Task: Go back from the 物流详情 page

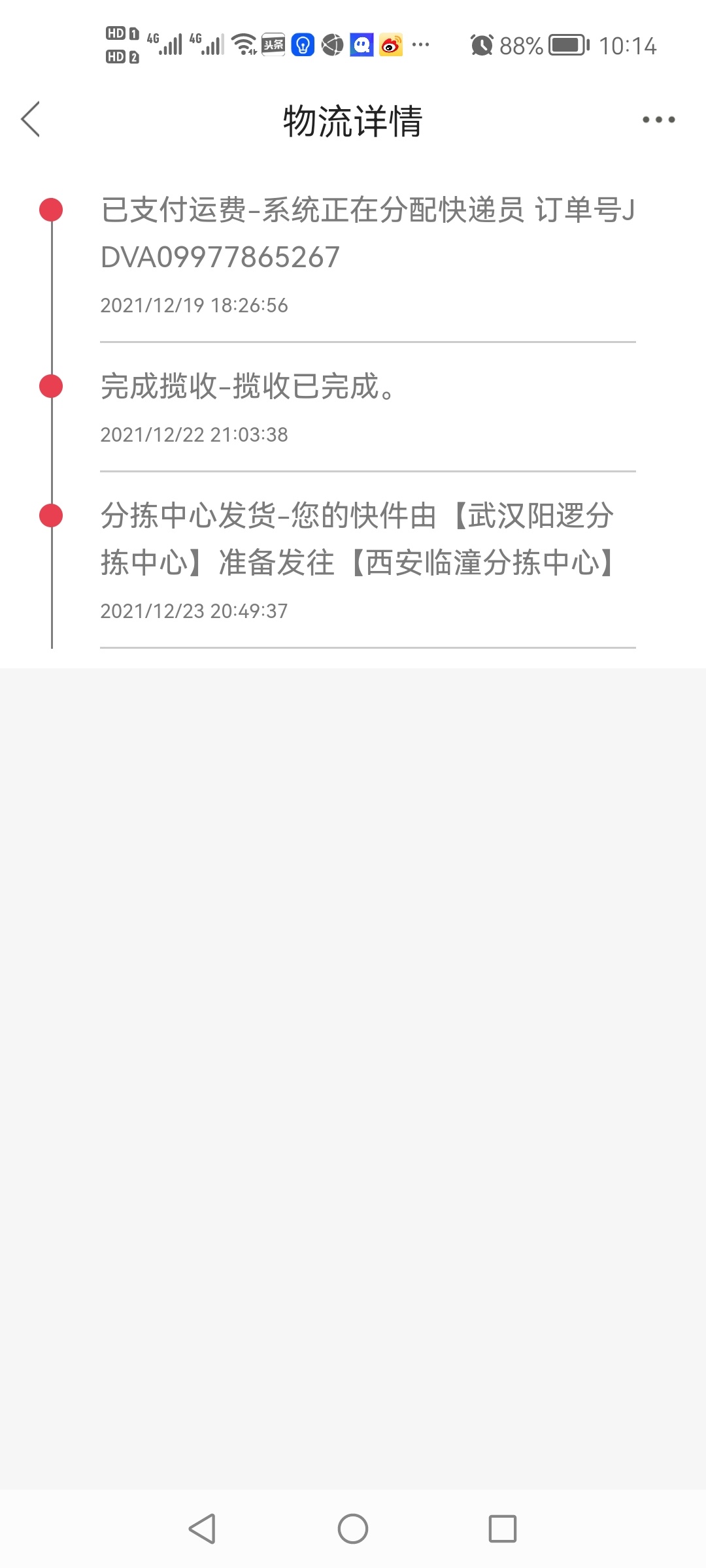Action: [31, 120]
